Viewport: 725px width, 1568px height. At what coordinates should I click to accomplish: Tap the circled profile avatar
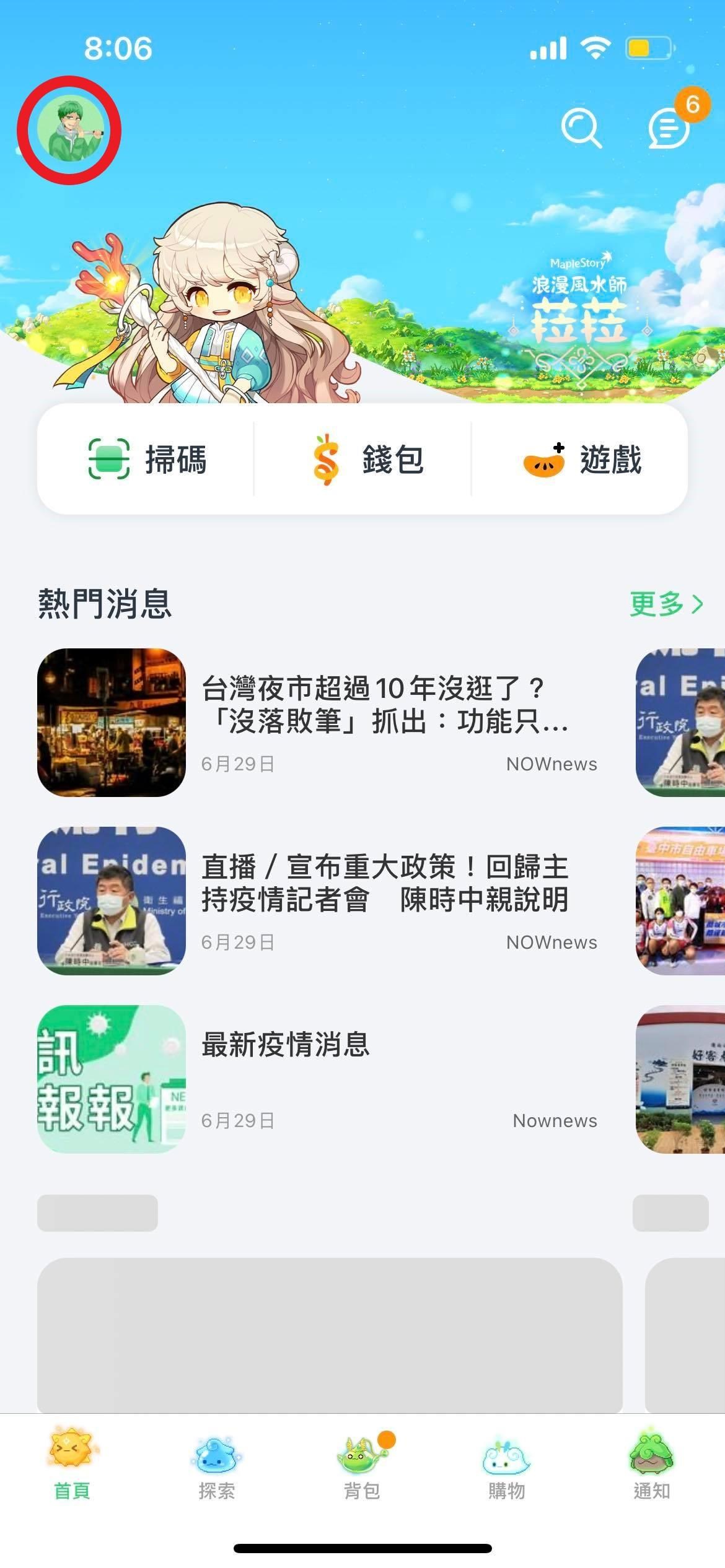pyautogui.click(x=72, y=129)
